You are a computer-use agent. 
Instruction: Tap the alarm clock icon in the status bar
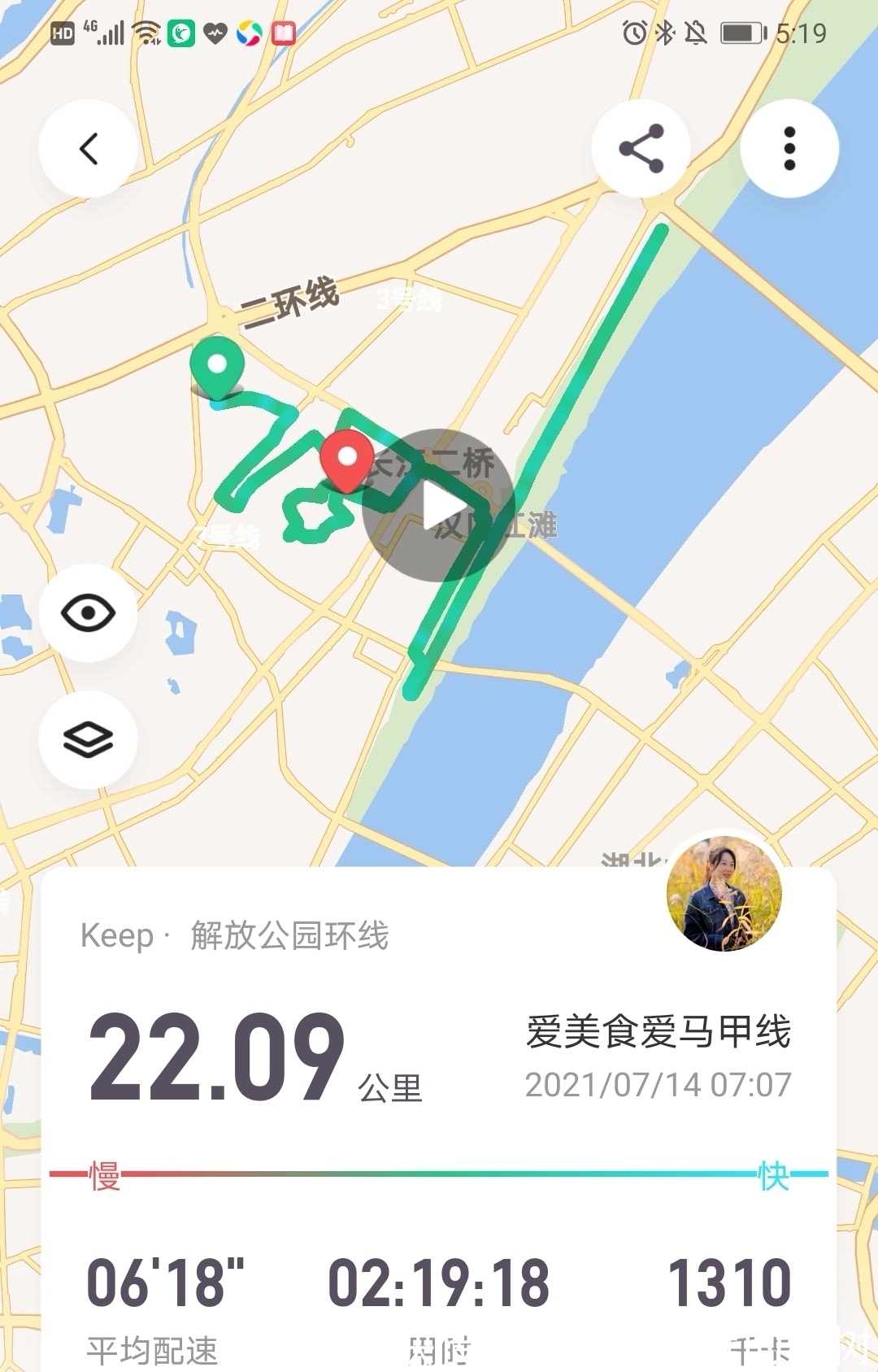[x=634, y=31]
